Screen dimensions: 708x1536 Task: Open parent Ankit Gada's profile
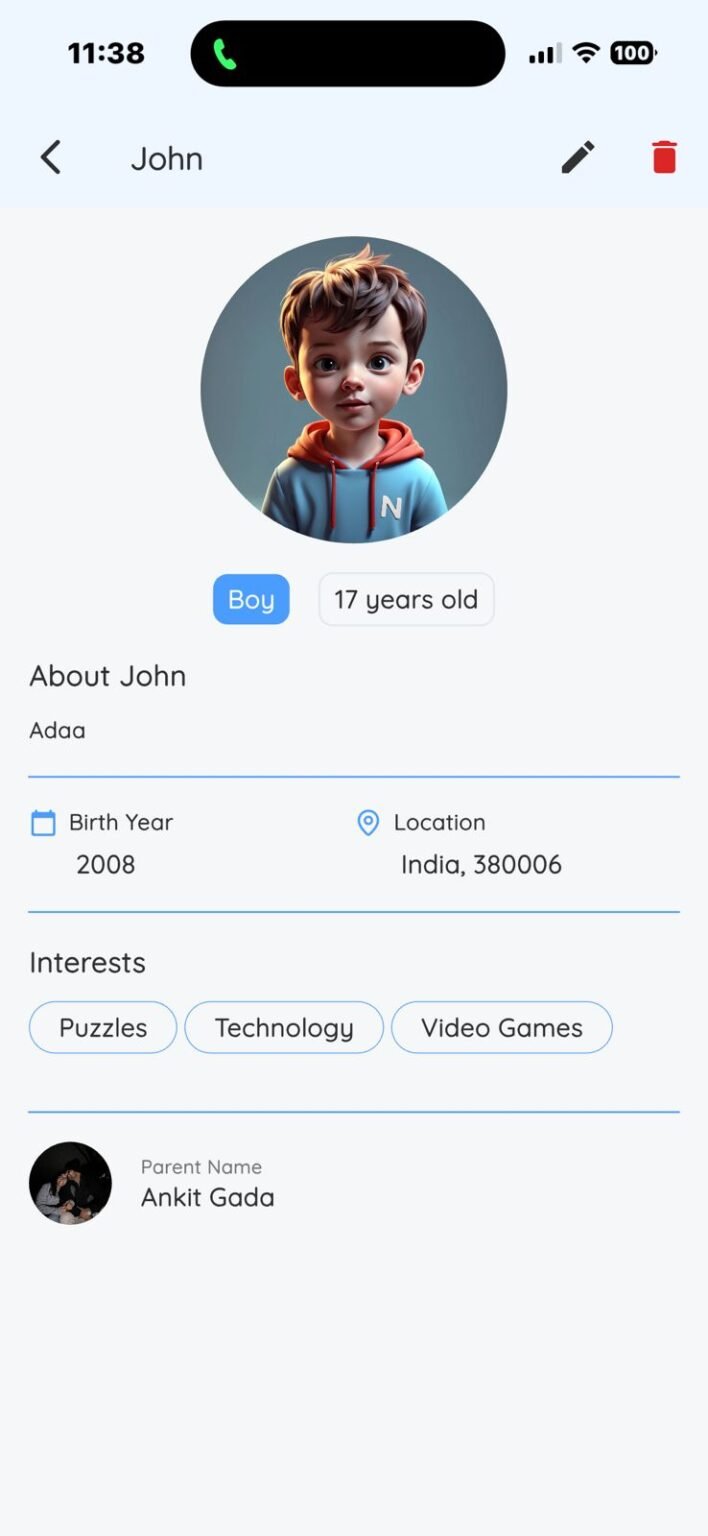(x=206, y=1184)
